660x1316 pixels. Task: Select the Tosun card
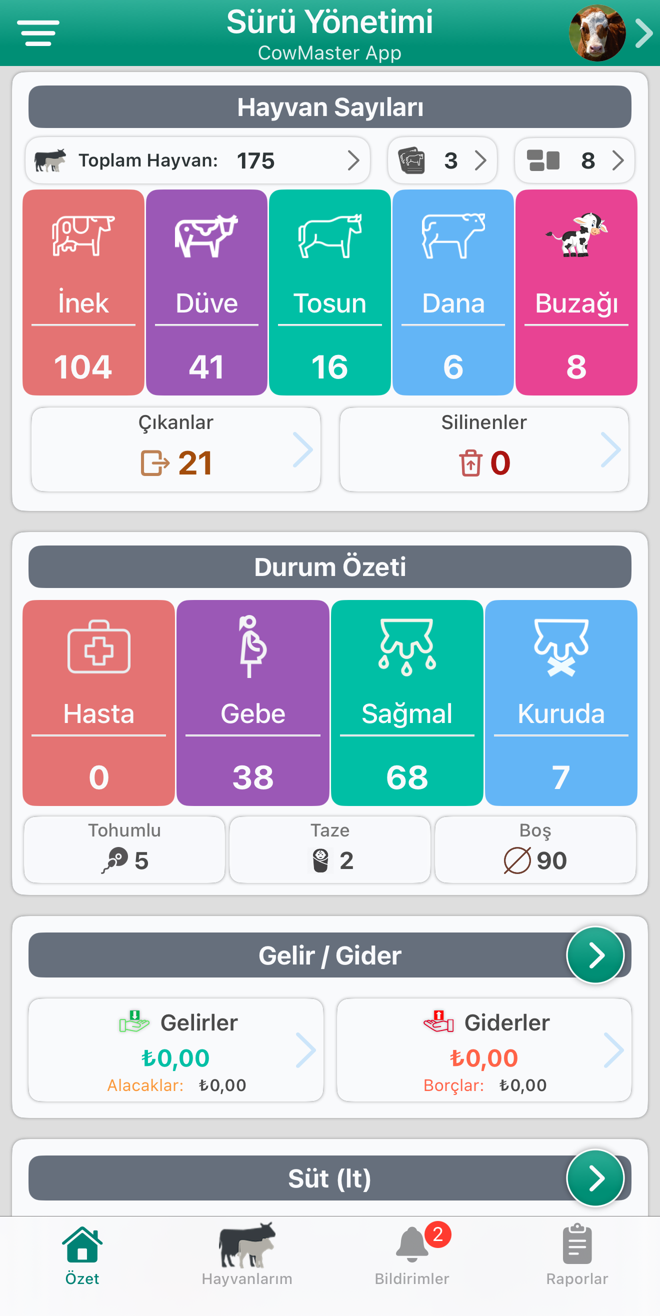pos(329,292)
